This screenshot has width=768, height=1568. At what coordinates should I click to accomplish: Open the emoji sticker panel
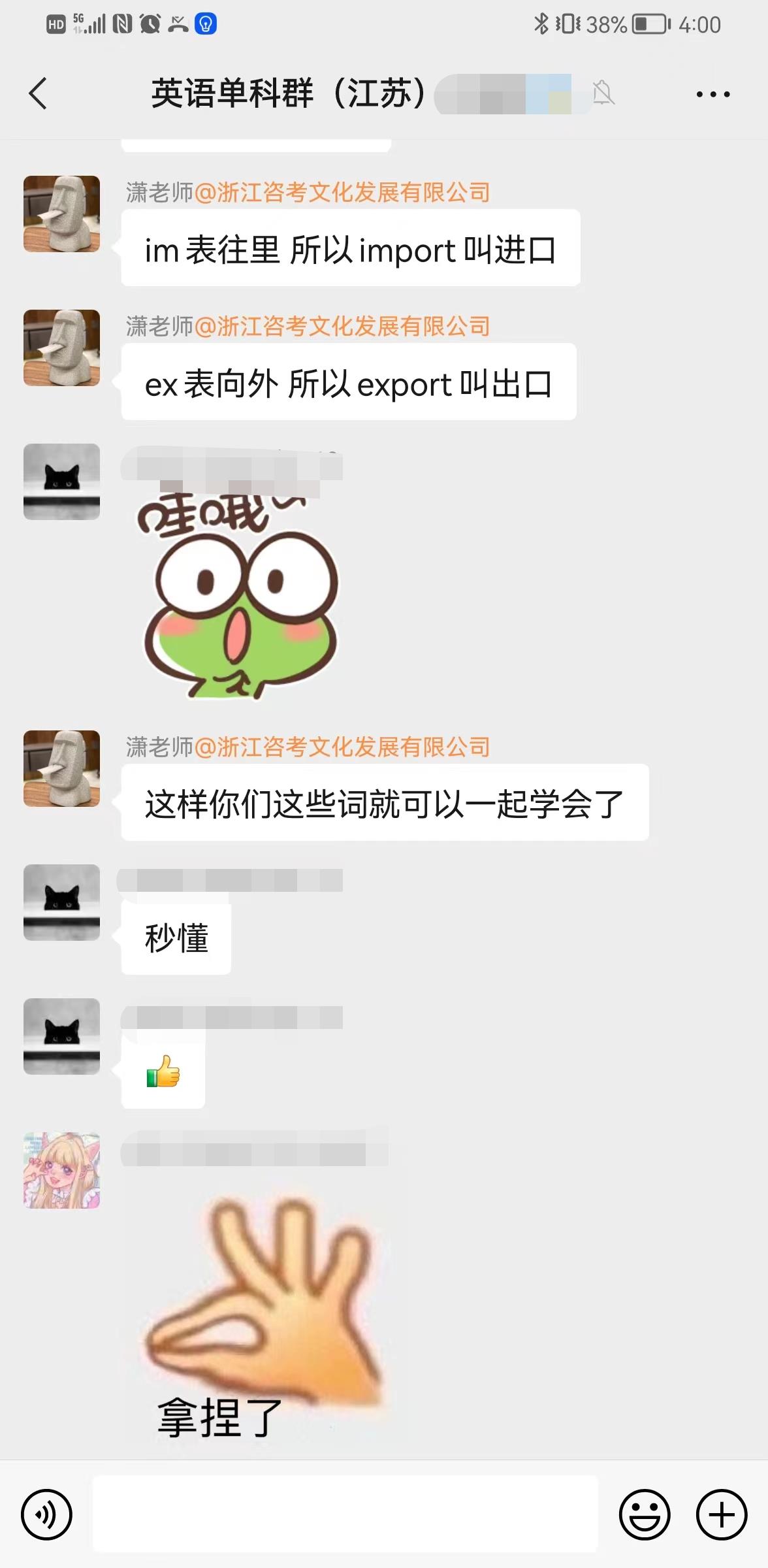[x=644, y=1514]
